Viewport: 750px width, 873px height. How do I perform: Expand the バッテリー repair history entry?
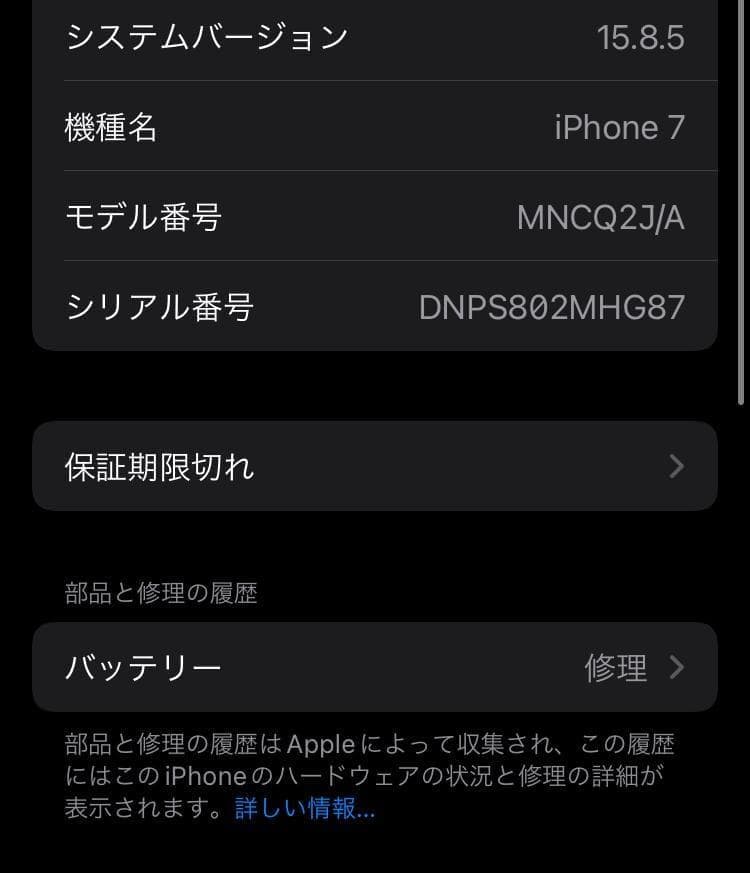[x=375, y=667]
